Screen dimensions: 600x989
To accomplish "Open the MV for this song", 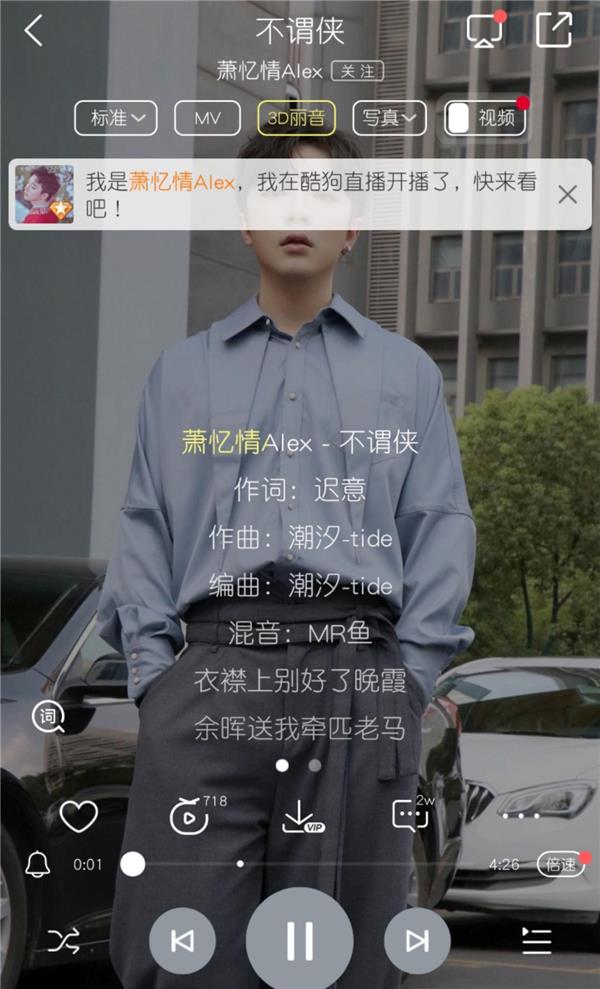I will (x=207, y=118).
